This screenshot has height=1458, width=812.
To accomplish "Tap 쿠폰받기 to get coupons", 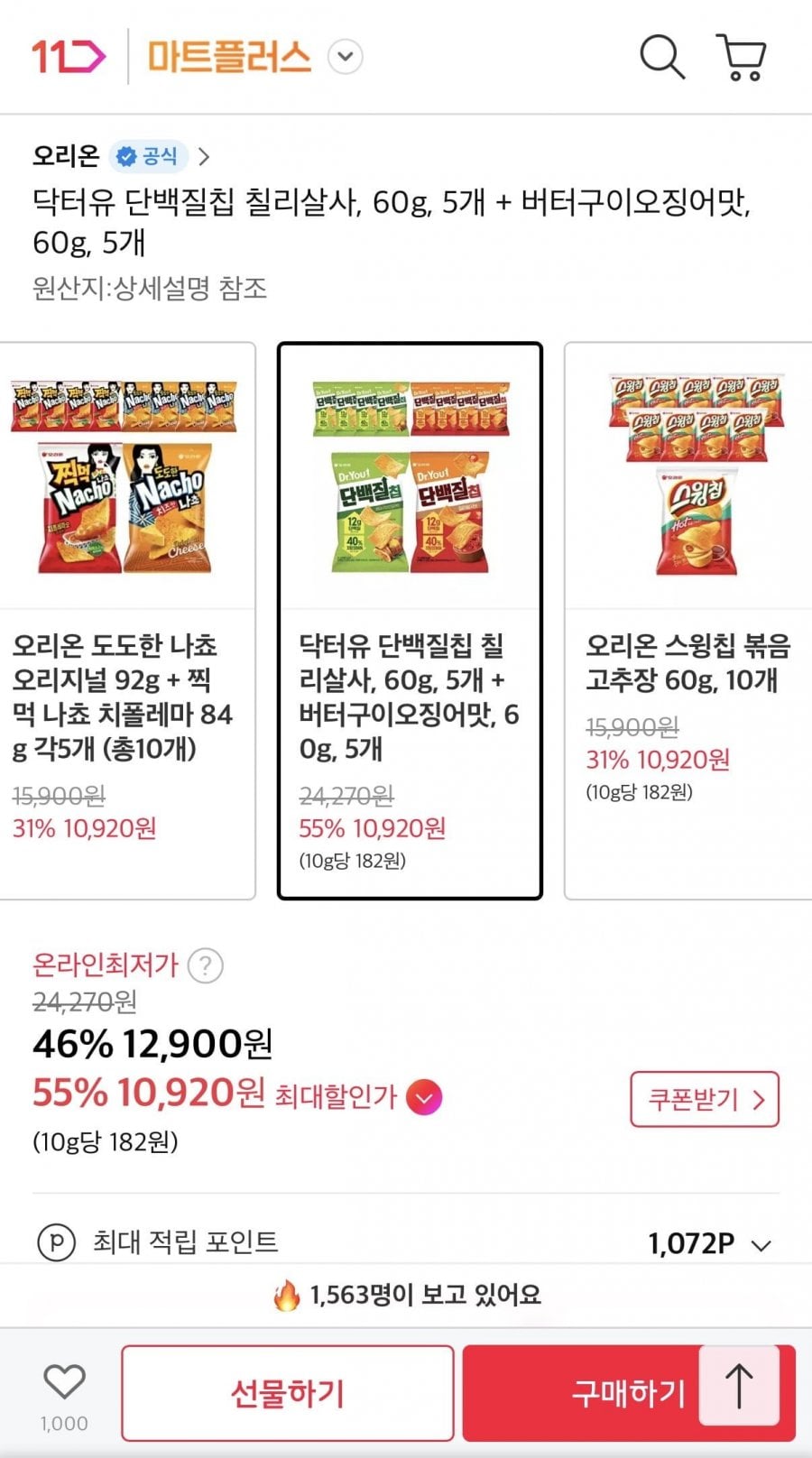I will coord(704,1099).
